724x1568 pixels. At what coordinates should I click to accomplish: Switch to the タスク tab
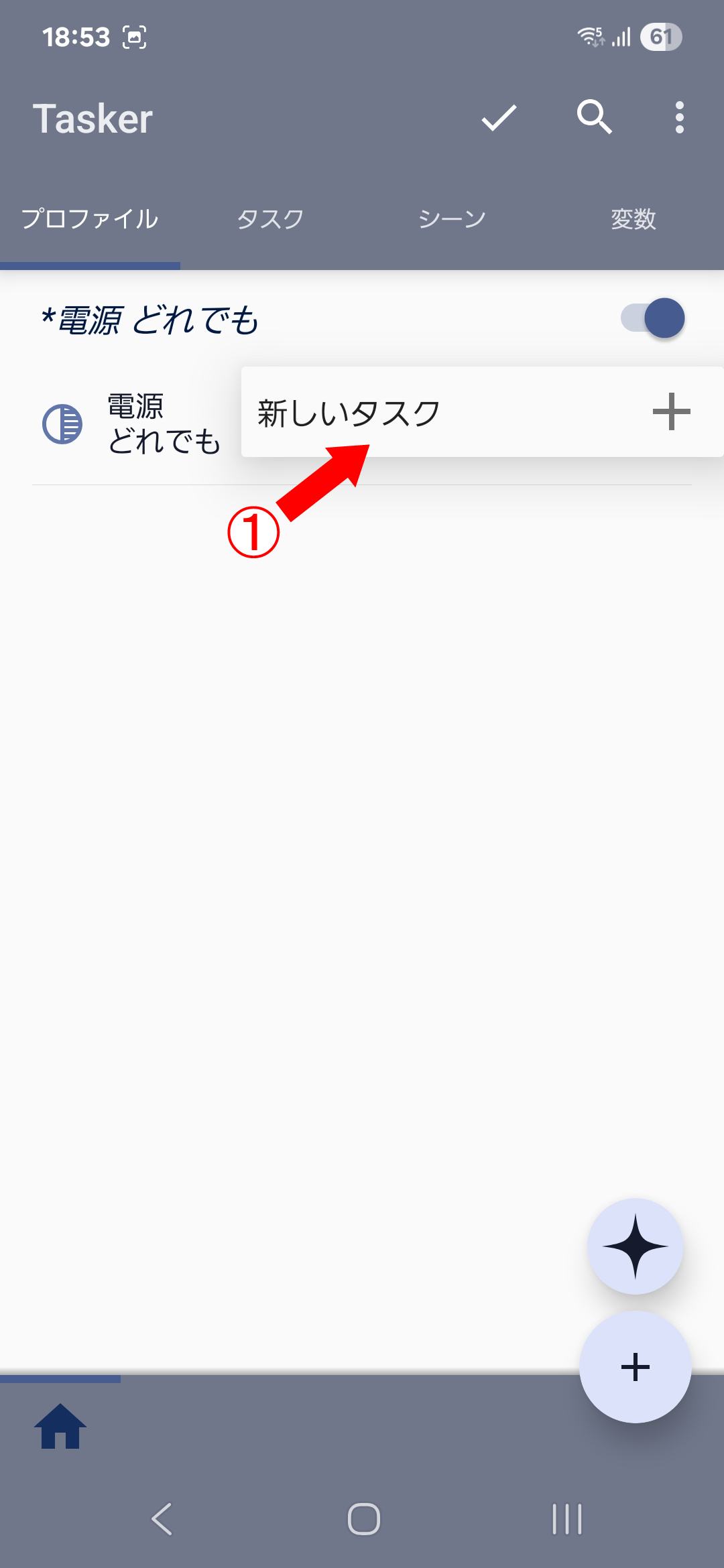[x=271, y=219]
